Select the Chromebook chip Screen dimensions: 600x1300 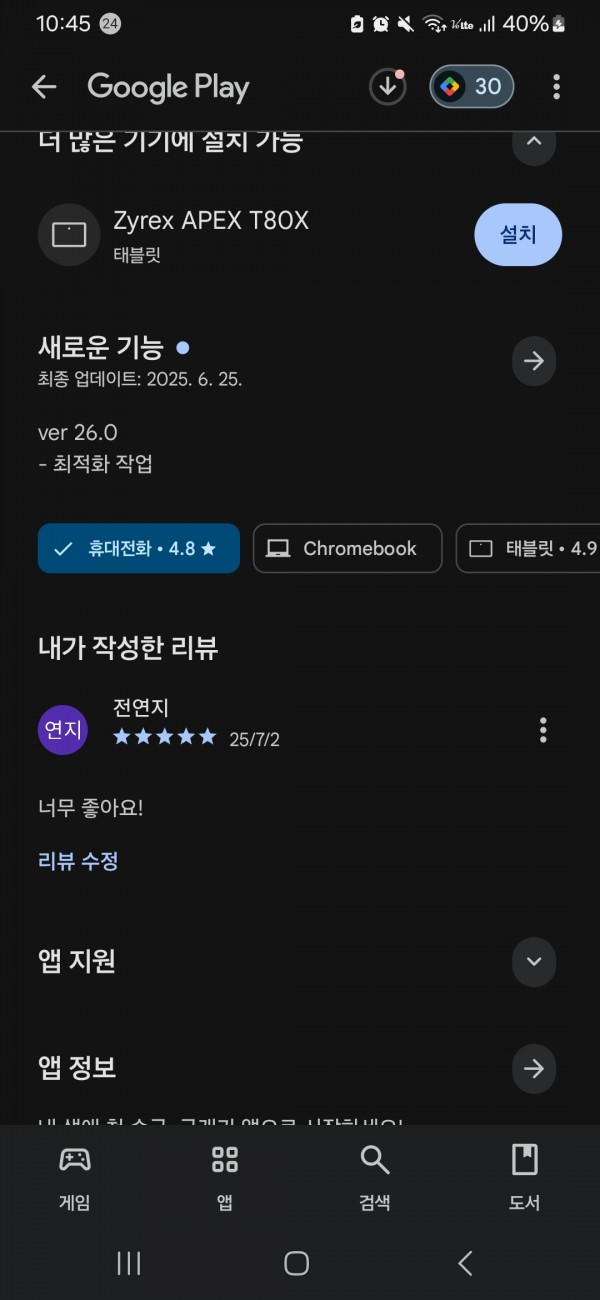pyautogui.click(x=347, y=548)
